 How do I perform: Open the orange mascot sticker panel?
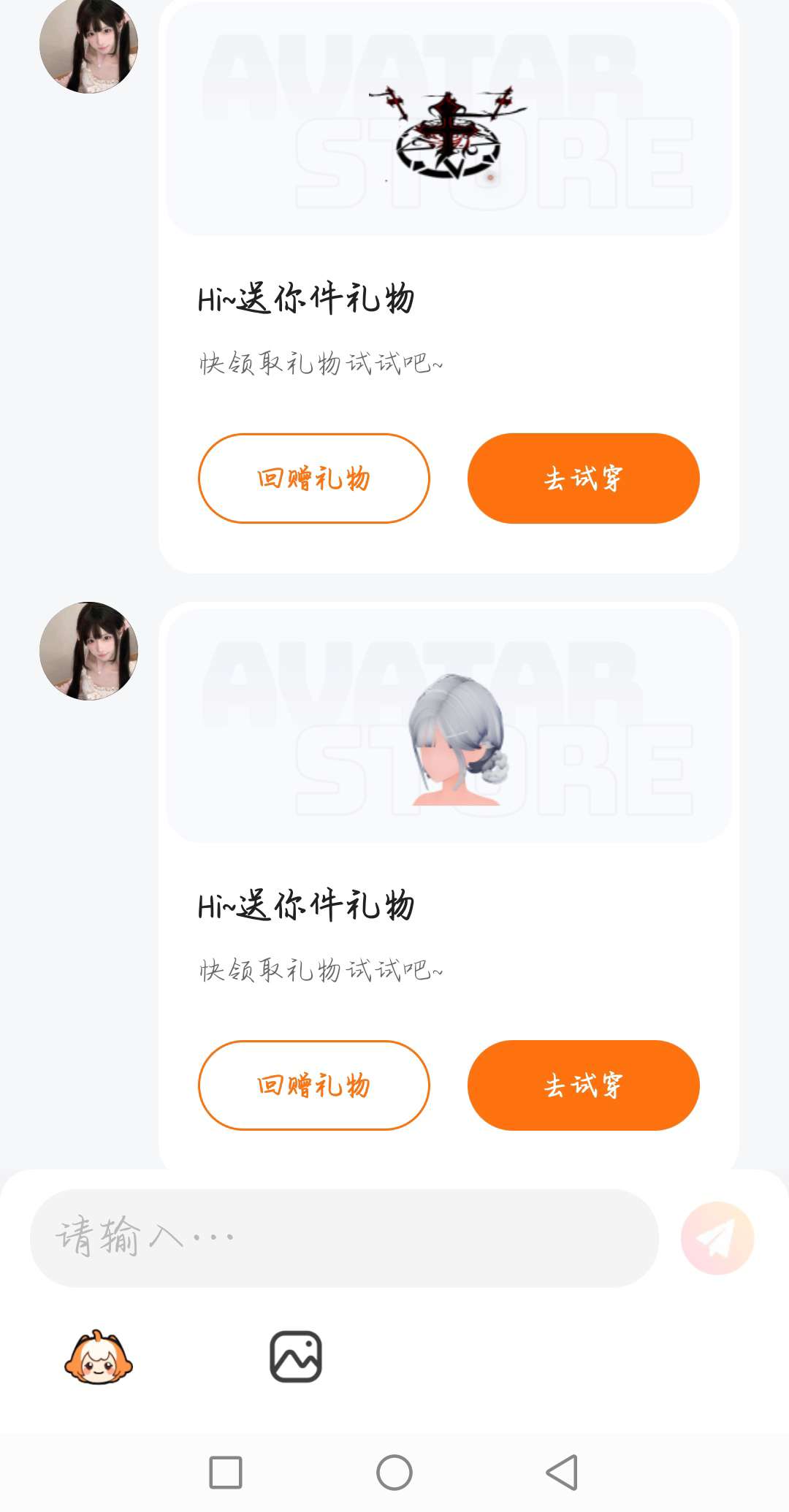(99, 1358)
